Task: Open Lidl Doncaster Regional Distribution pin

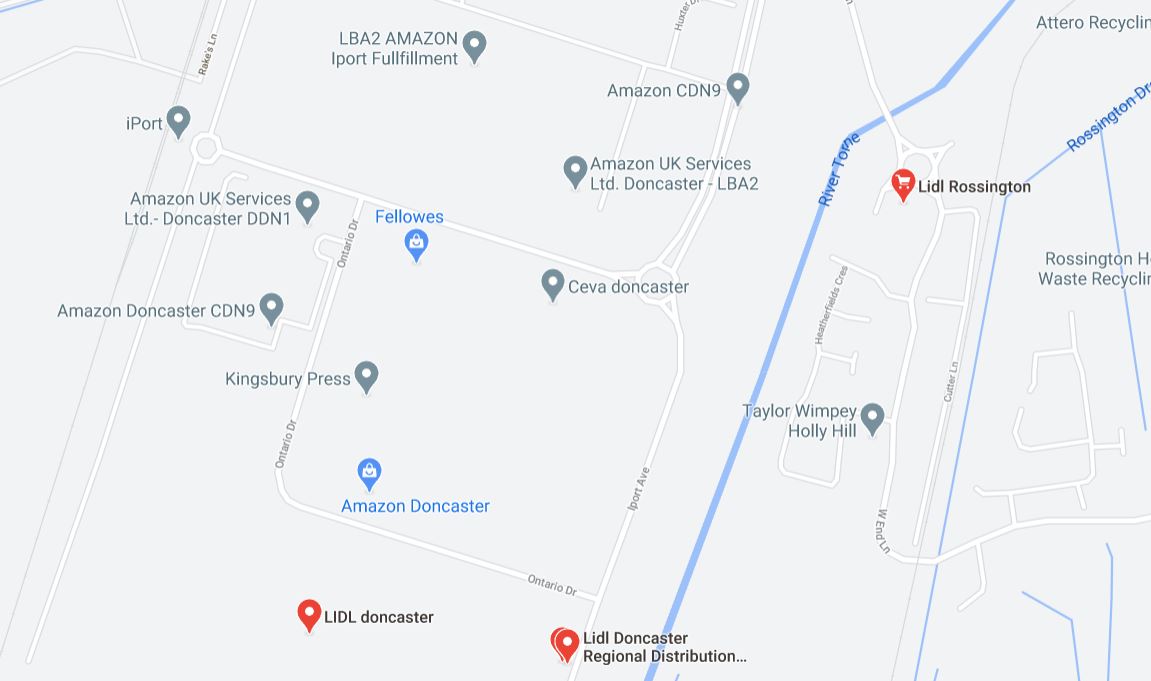Action: [567, 643]
